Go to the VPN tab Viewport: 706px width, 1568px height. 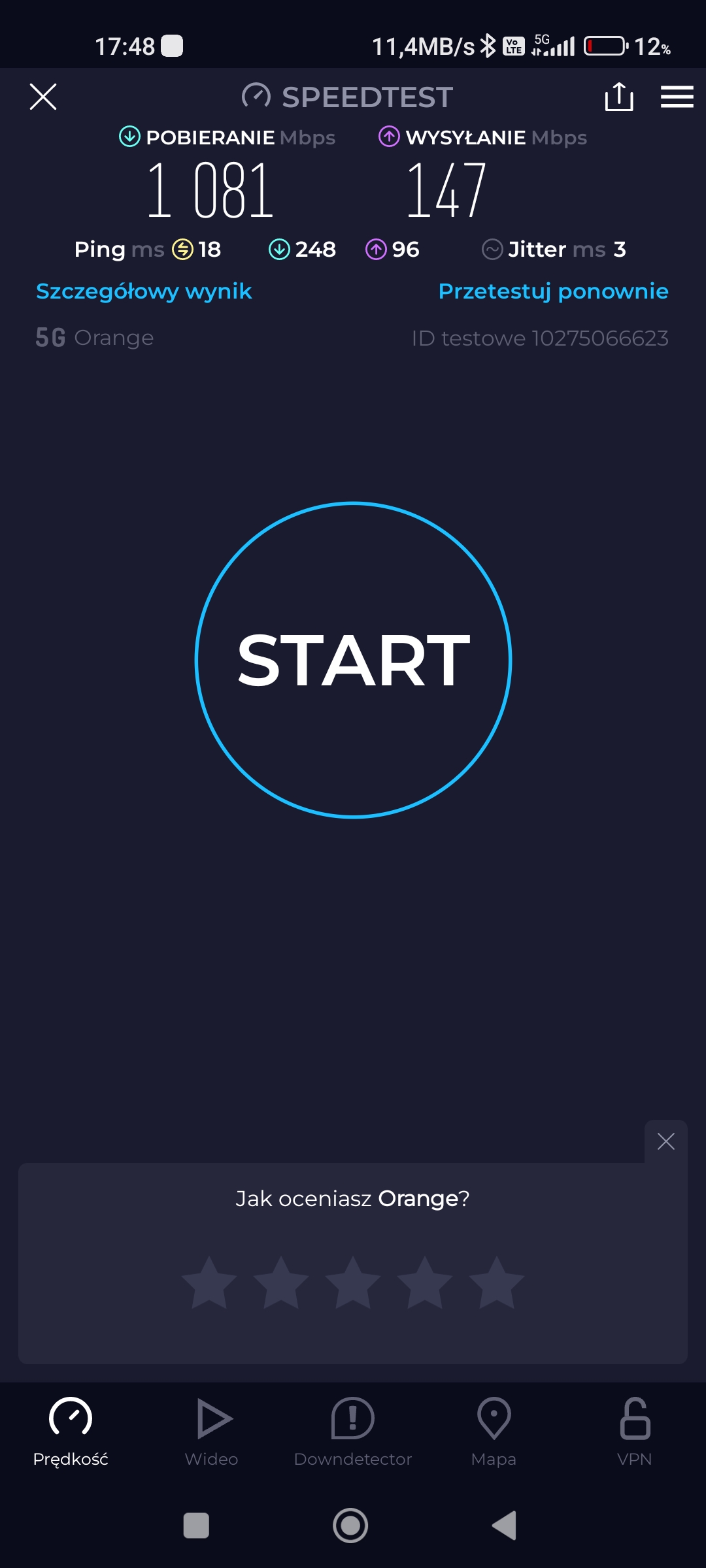pos(635,1431)
